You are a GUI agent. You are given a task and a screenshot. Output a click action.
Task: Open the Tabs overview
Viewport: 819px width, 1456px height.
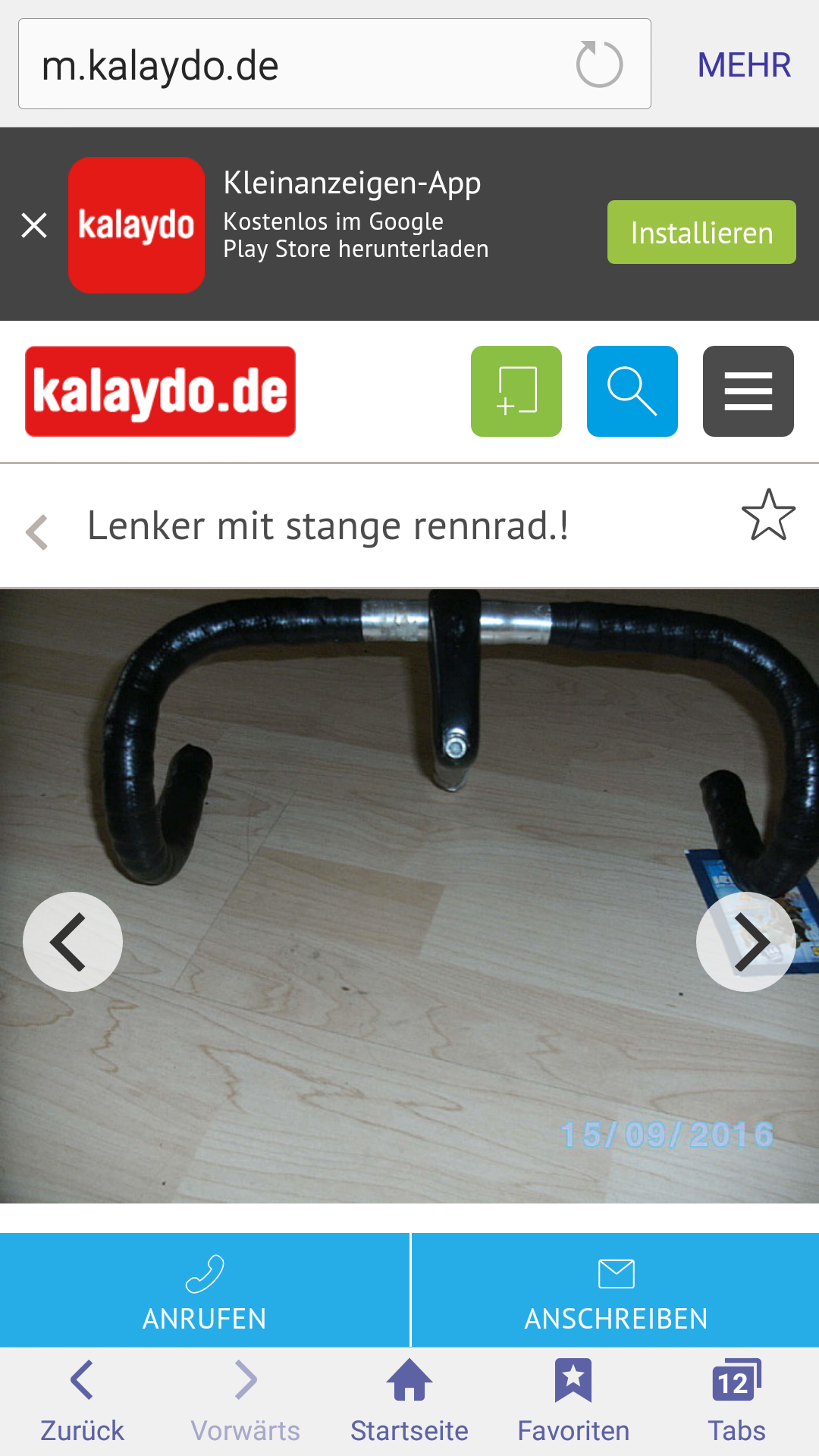tap(737, 1401)
